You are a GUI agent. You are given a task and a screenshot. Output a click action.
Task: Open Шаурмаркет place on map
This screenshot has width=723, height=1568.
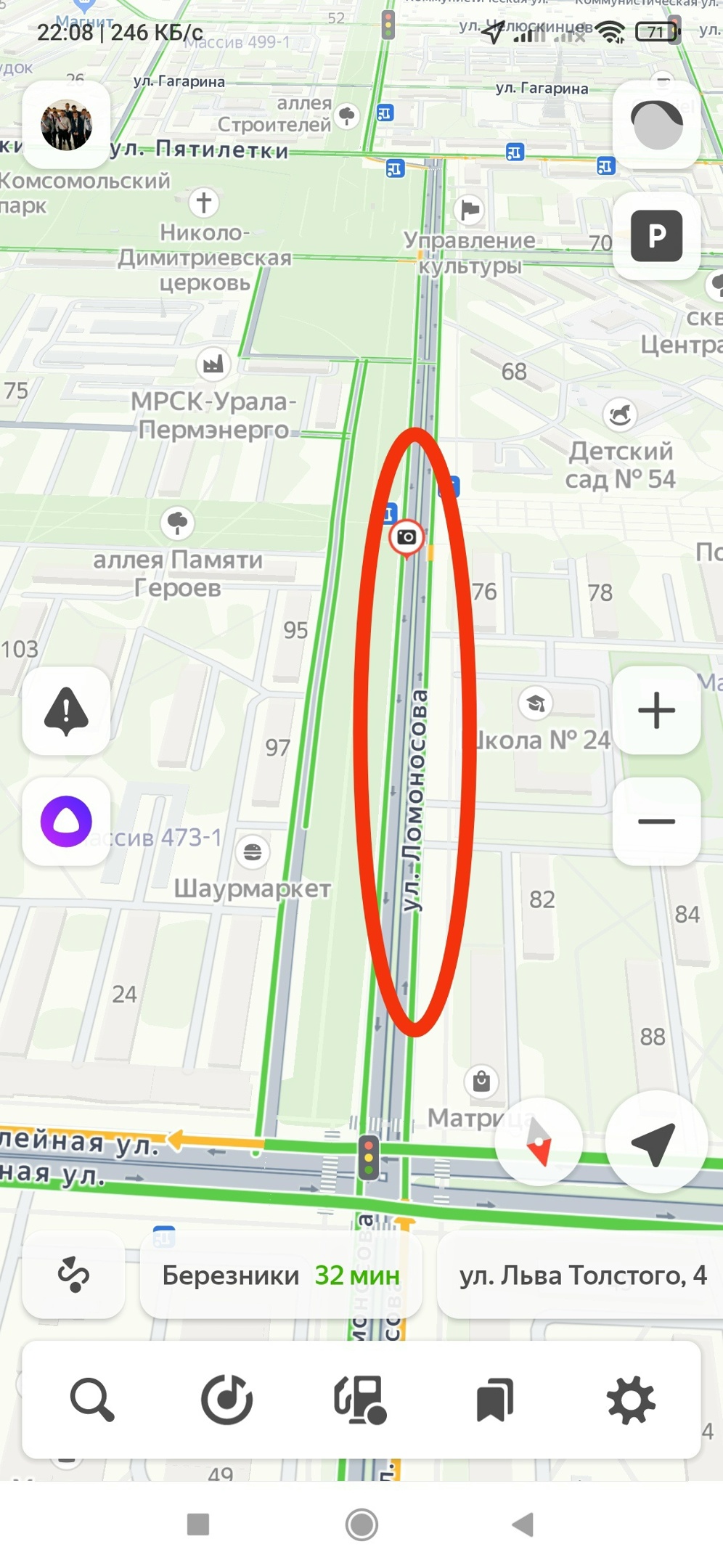click(253, 852)
